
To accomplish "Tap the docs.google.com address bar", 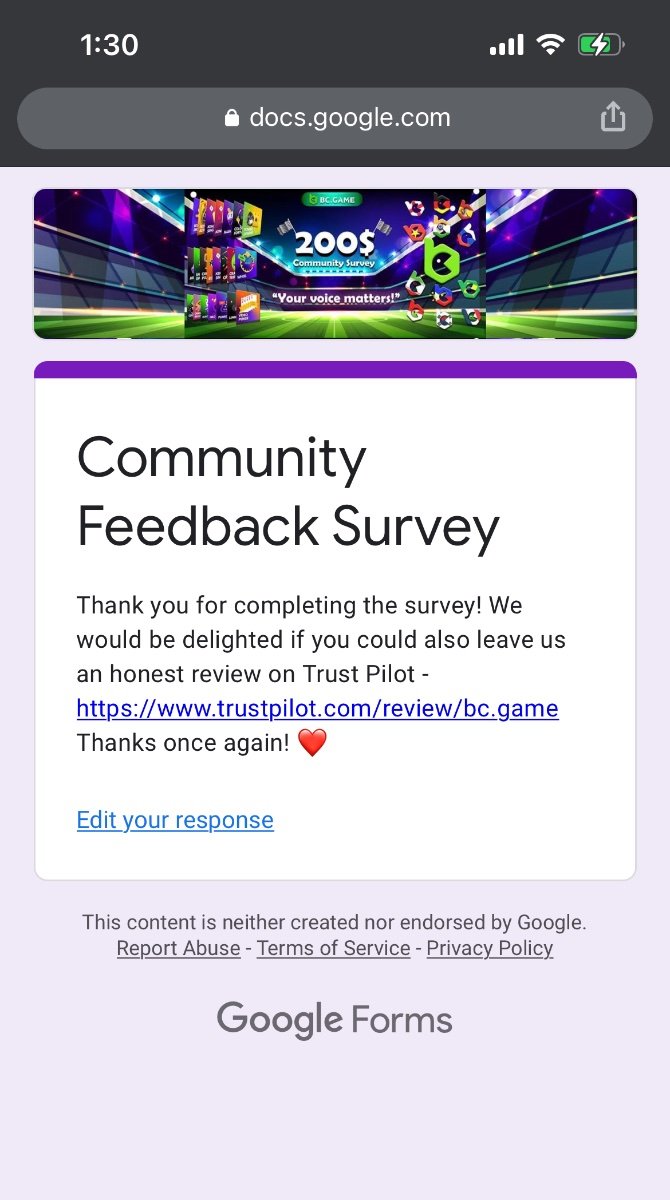I will [336, 118].
